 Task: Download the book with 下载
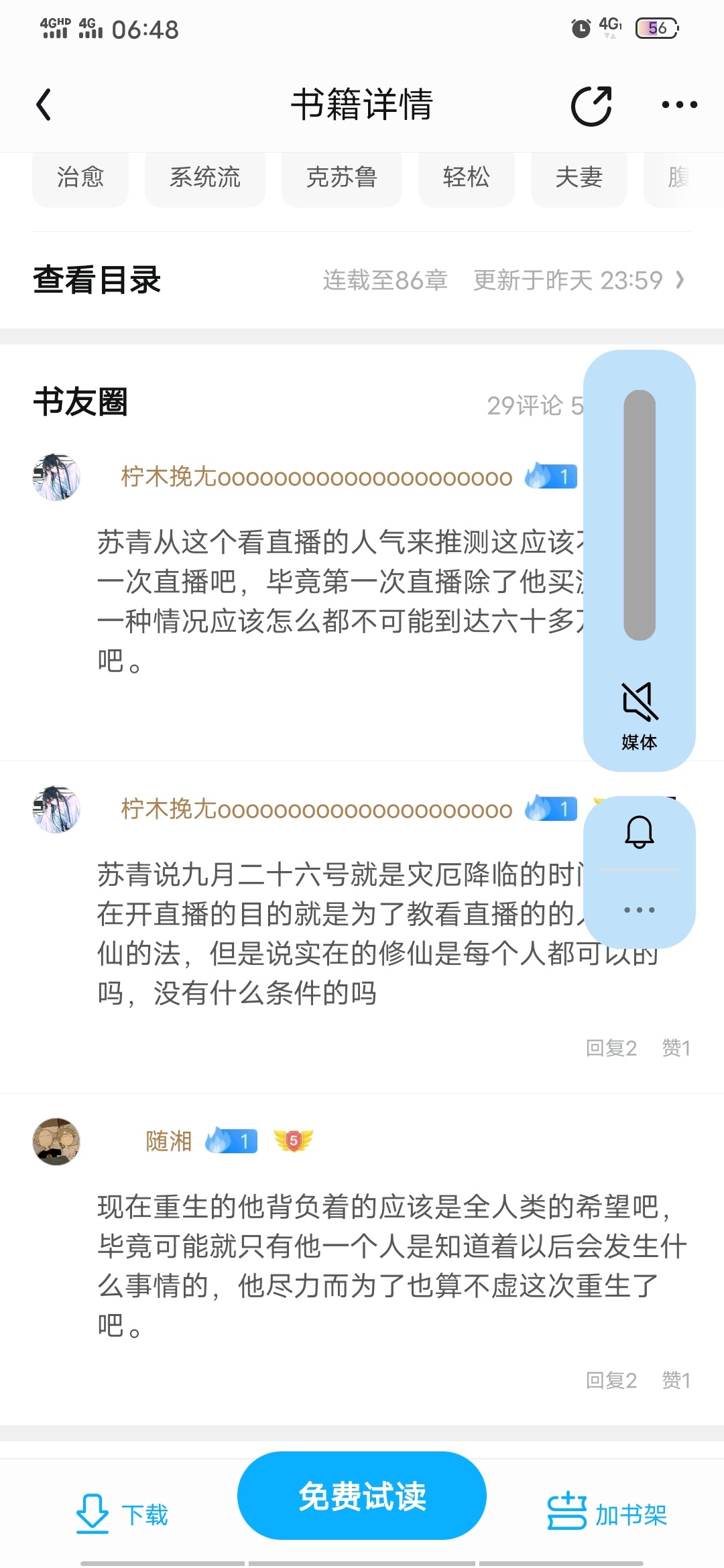122,1514
